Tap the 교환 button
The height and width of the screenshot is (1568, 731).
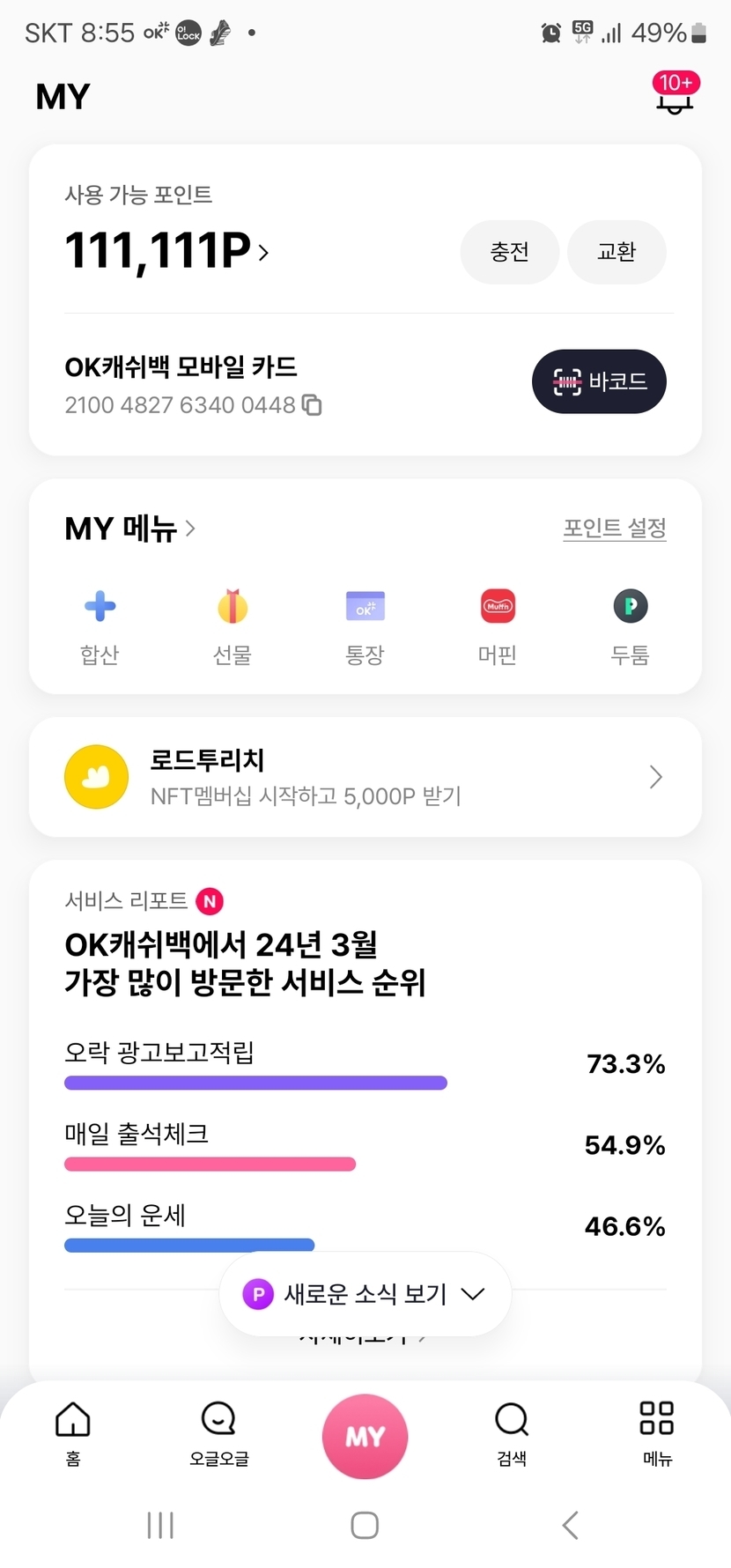pyautogui.click(x=617, y=252)
